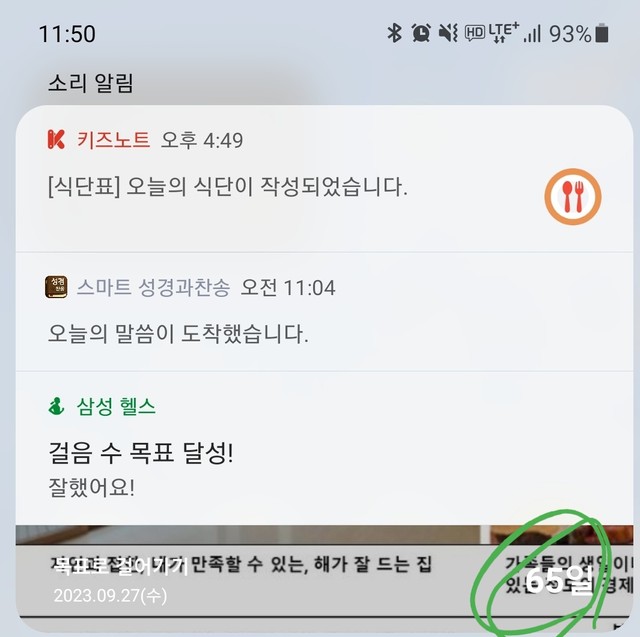Open the 스마트 성경과찬송 notification
This screenshot has height=637, width=640.
178,332
